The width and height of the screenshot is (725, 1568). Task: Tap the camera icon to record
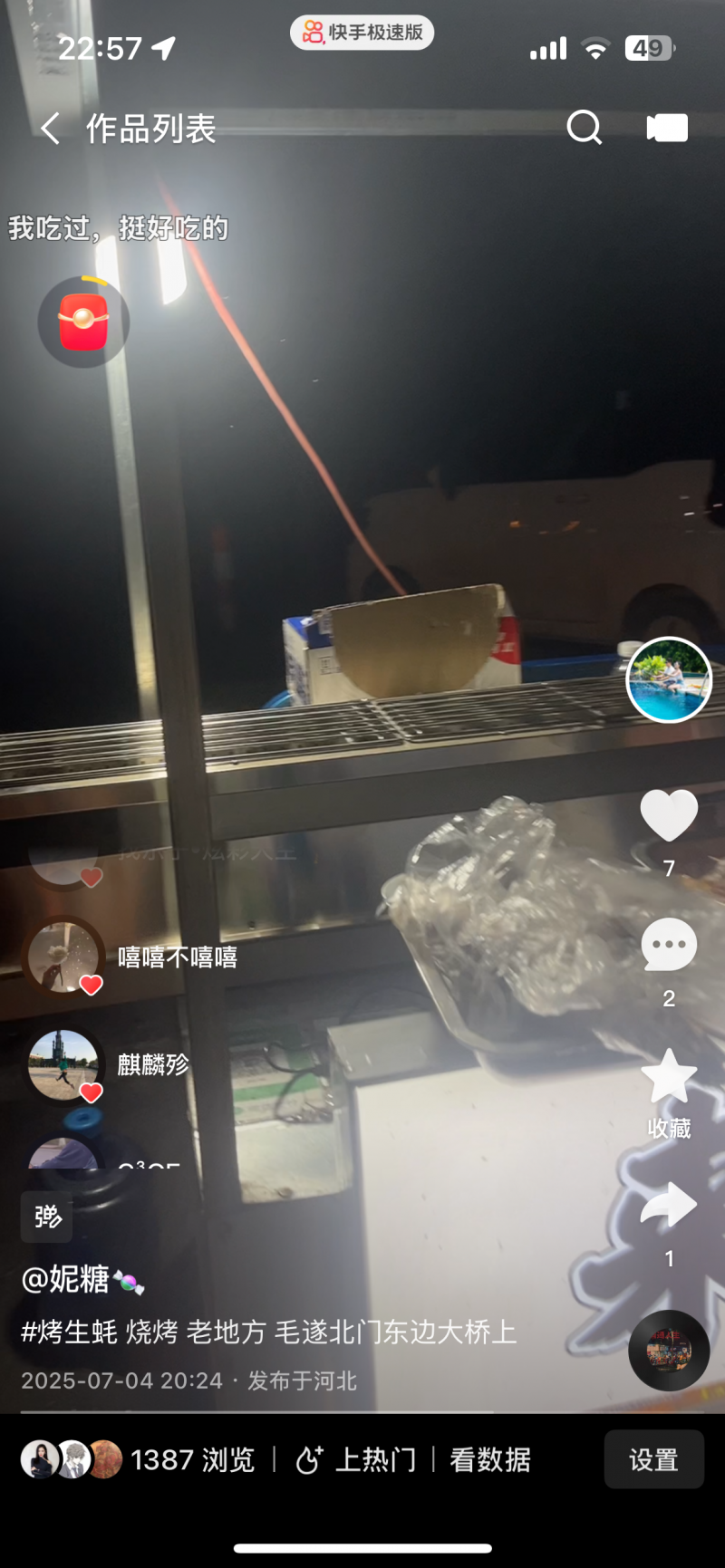point(667,128)
